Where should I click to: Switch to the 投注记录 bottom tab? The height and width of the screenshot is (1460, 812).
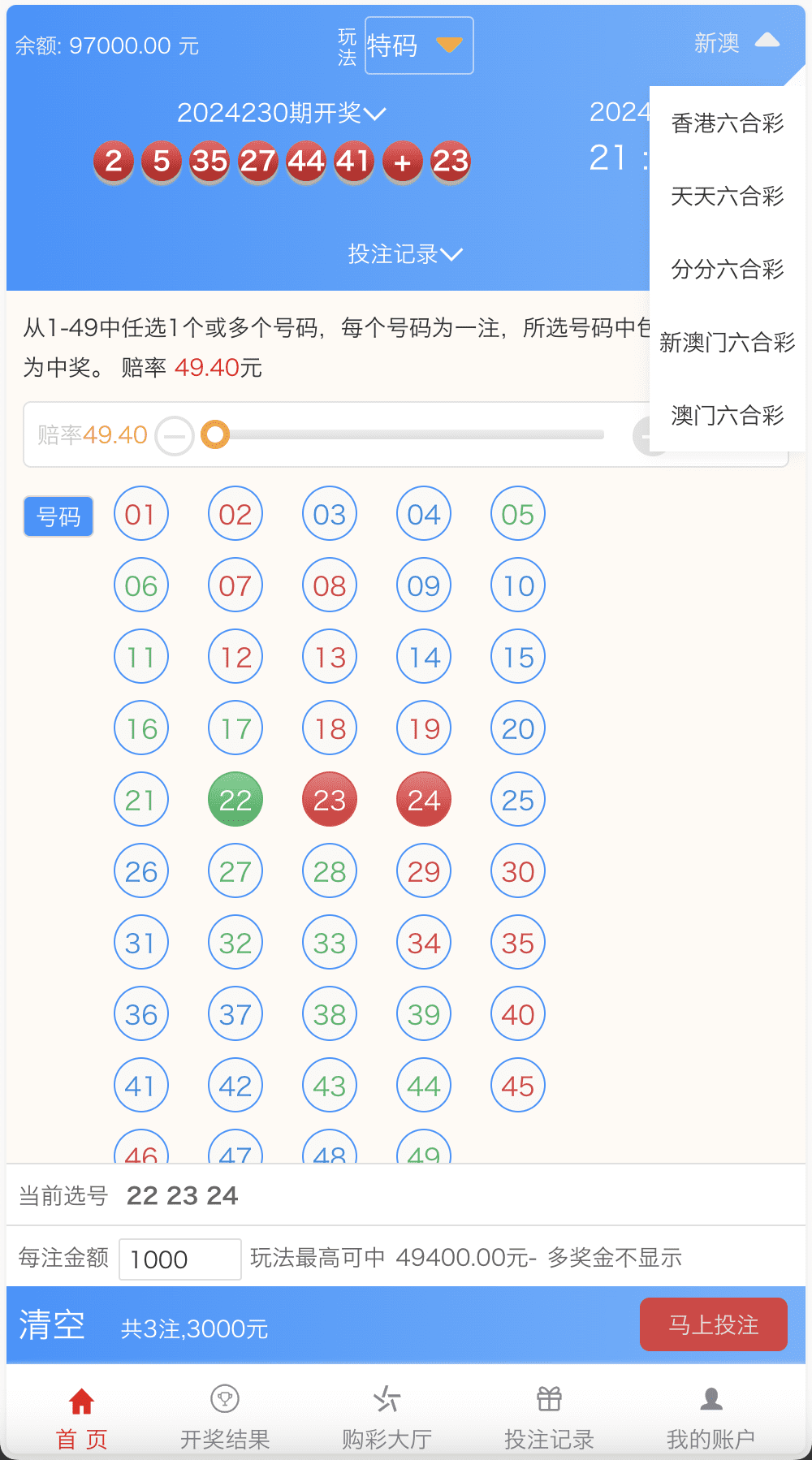tap(549, 1417)
